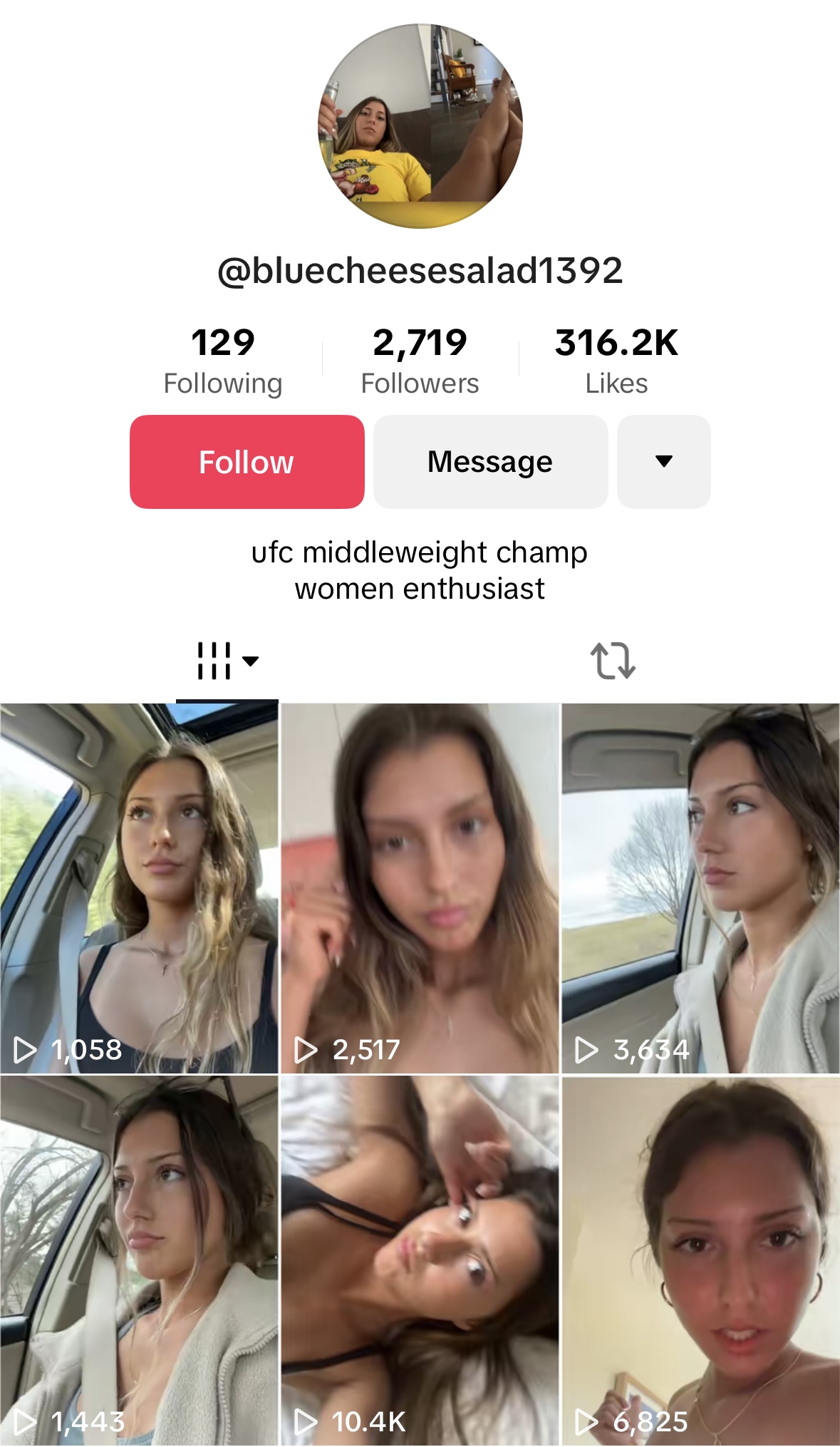Play the video with 2,517 views
This screenshot has width=840, height=1447.
pyautogui.click(x=420, y=888)
